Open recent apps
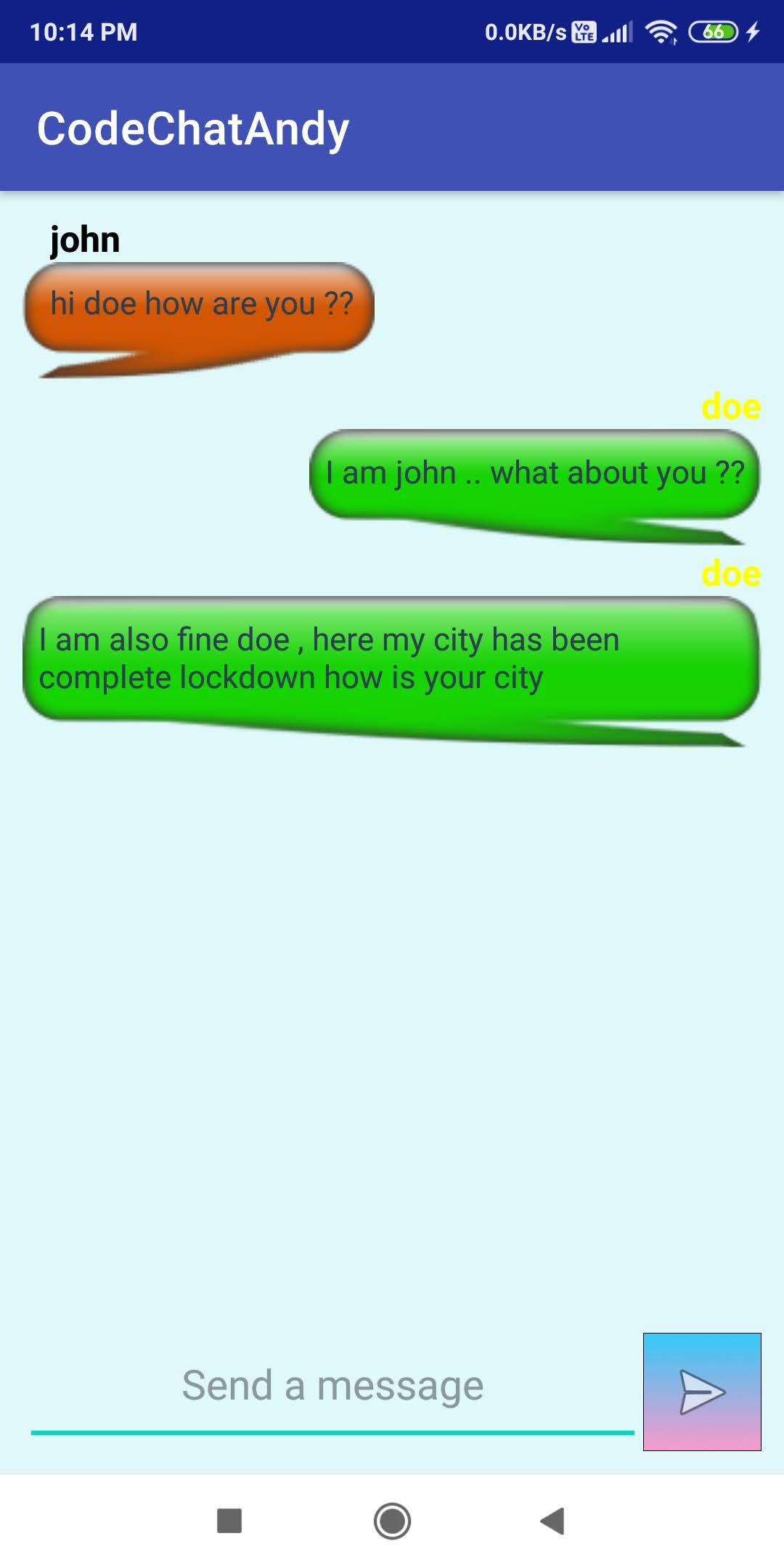The height and width of the screenshot is (1568, 784). (229, 1521)
